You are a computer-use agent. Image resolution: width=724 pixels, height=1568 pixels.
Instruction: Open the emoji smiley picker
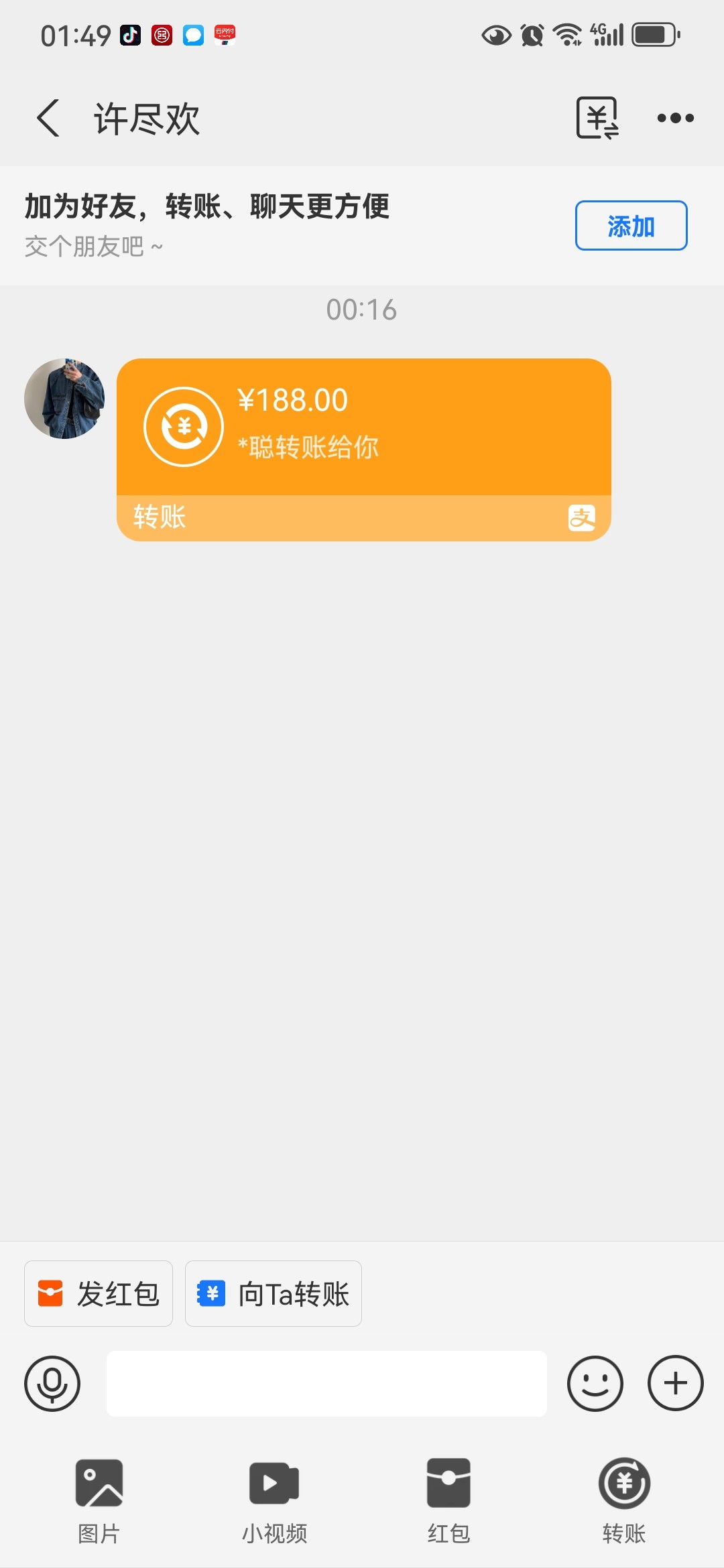[x=594, y=1383]
